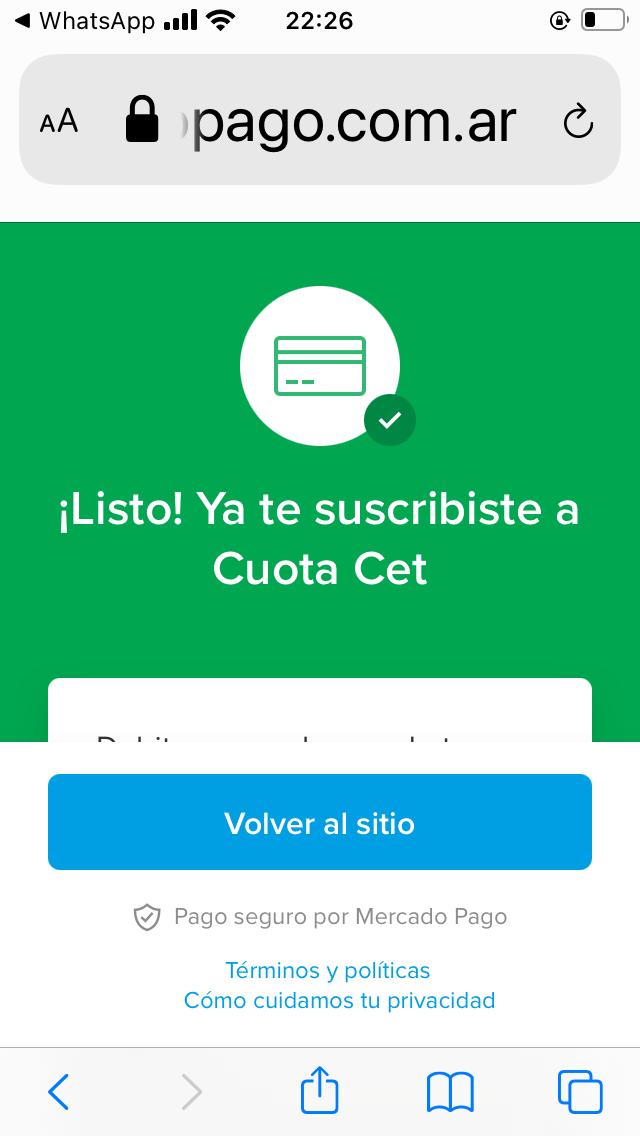Reload the page in Safari

[x=578, y=122]
